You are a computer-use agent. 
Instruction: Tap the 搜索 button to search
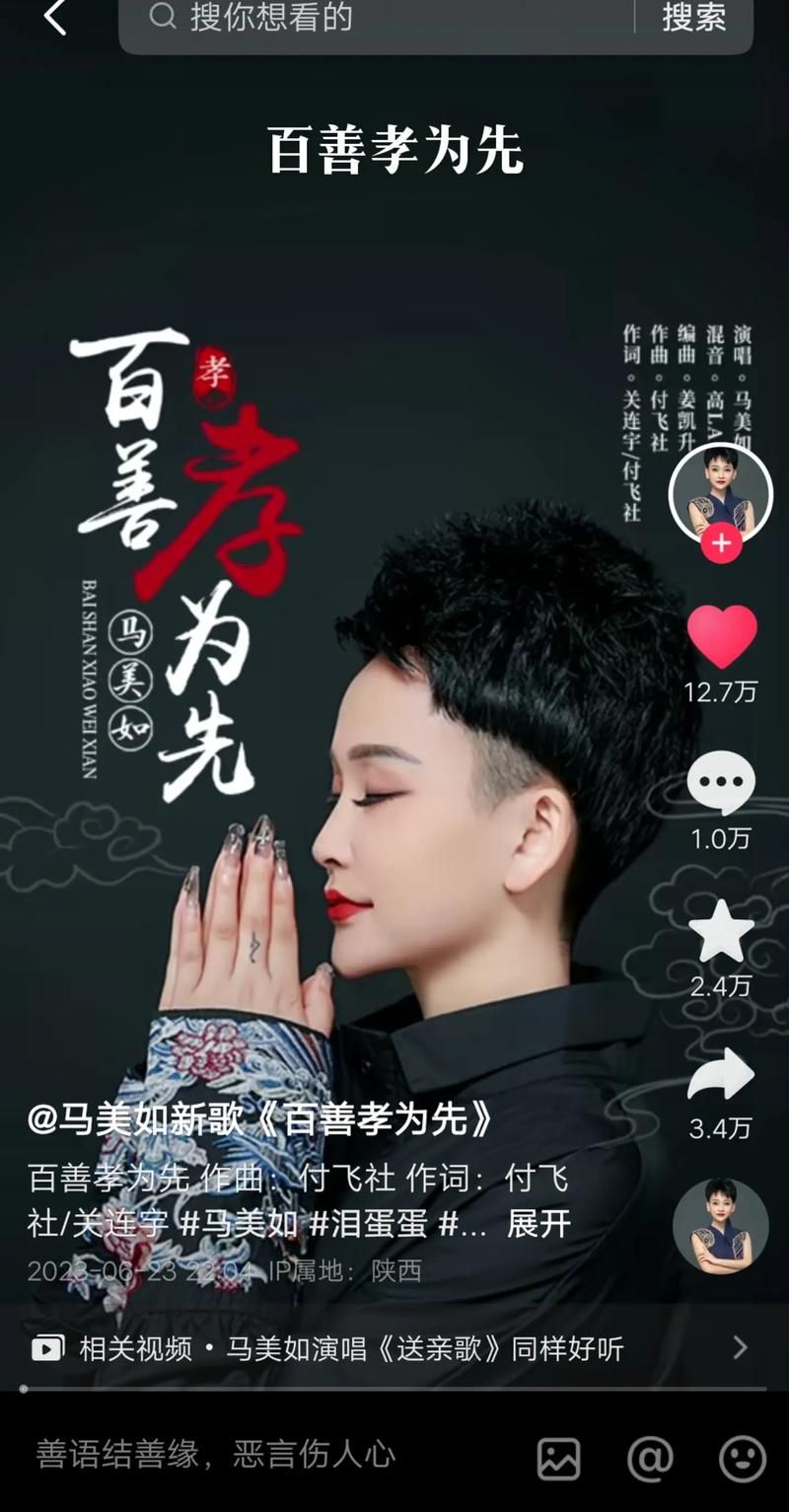tap(693, 18)
